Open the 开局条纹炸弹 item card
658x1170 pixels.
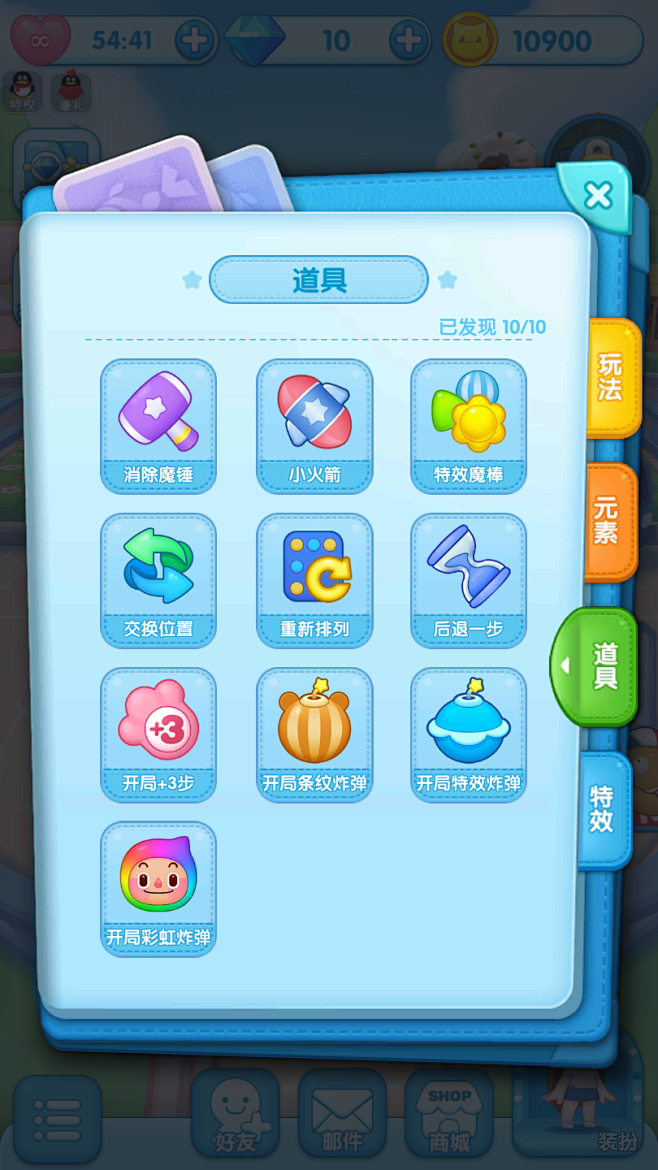click(314, 735)
